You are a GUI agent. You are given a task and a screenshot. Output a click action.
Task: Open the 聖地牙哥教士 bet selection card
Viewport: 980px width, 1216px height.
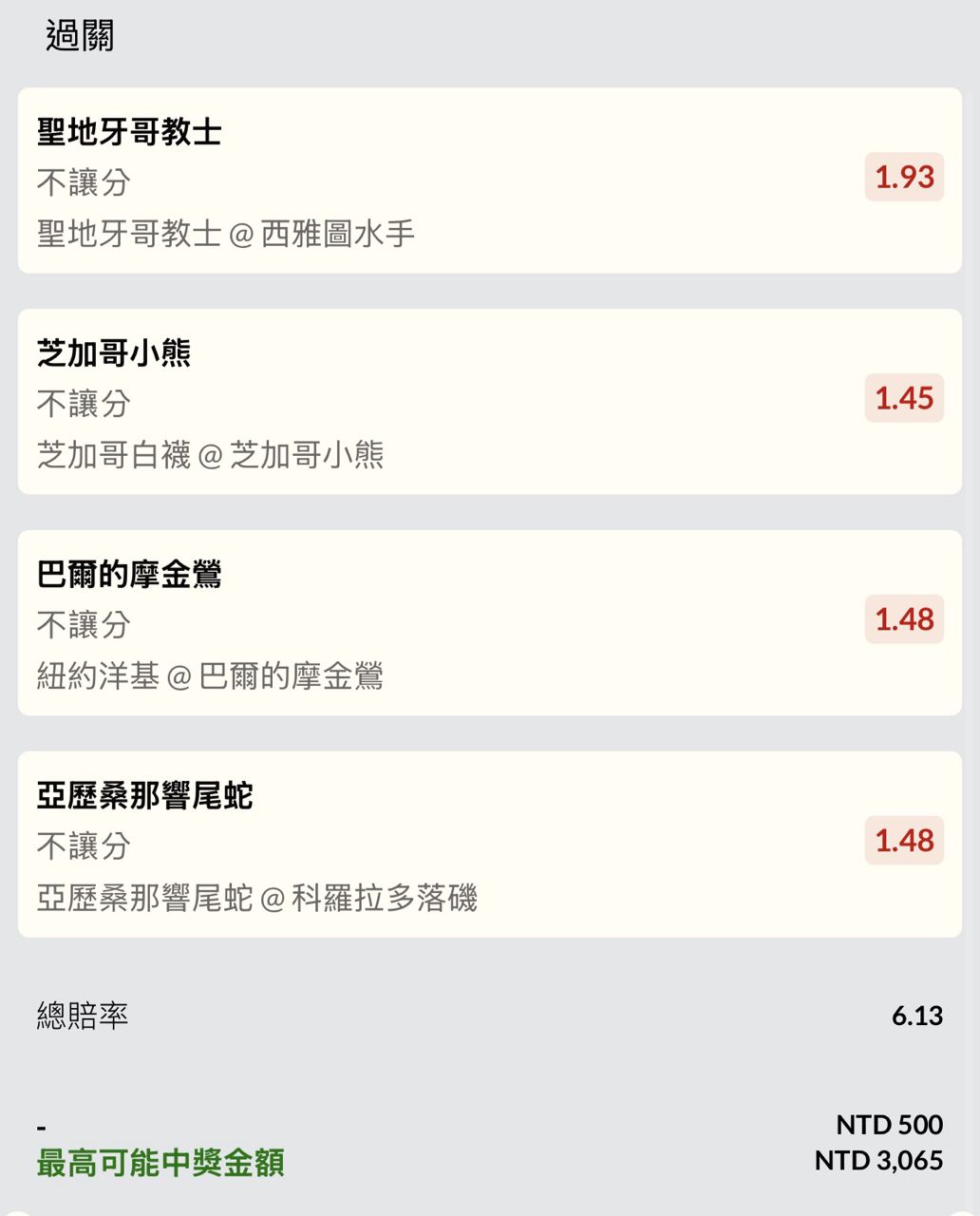coord(489,180)
